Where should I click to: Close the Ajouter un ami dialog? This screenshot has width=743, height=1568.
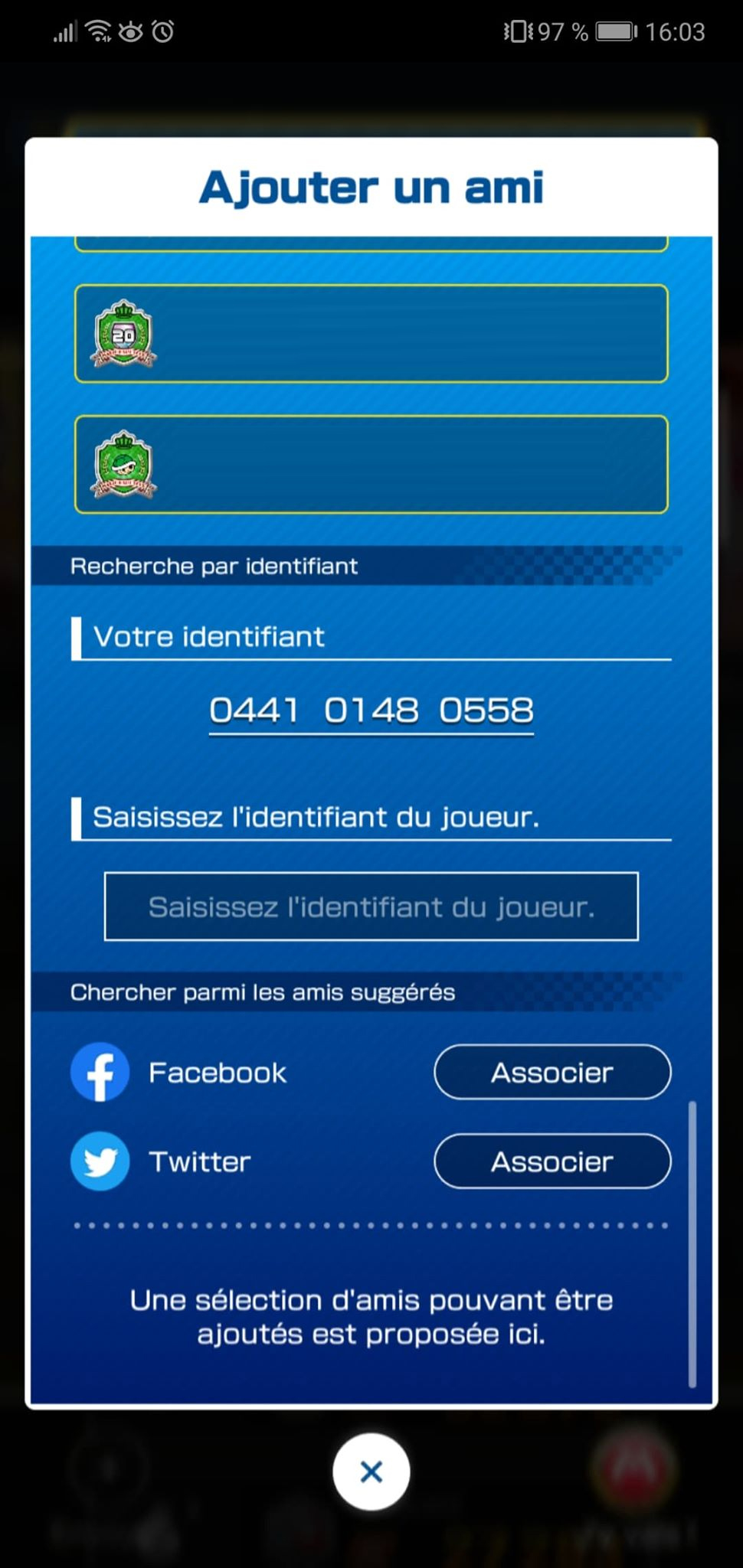371,1470
